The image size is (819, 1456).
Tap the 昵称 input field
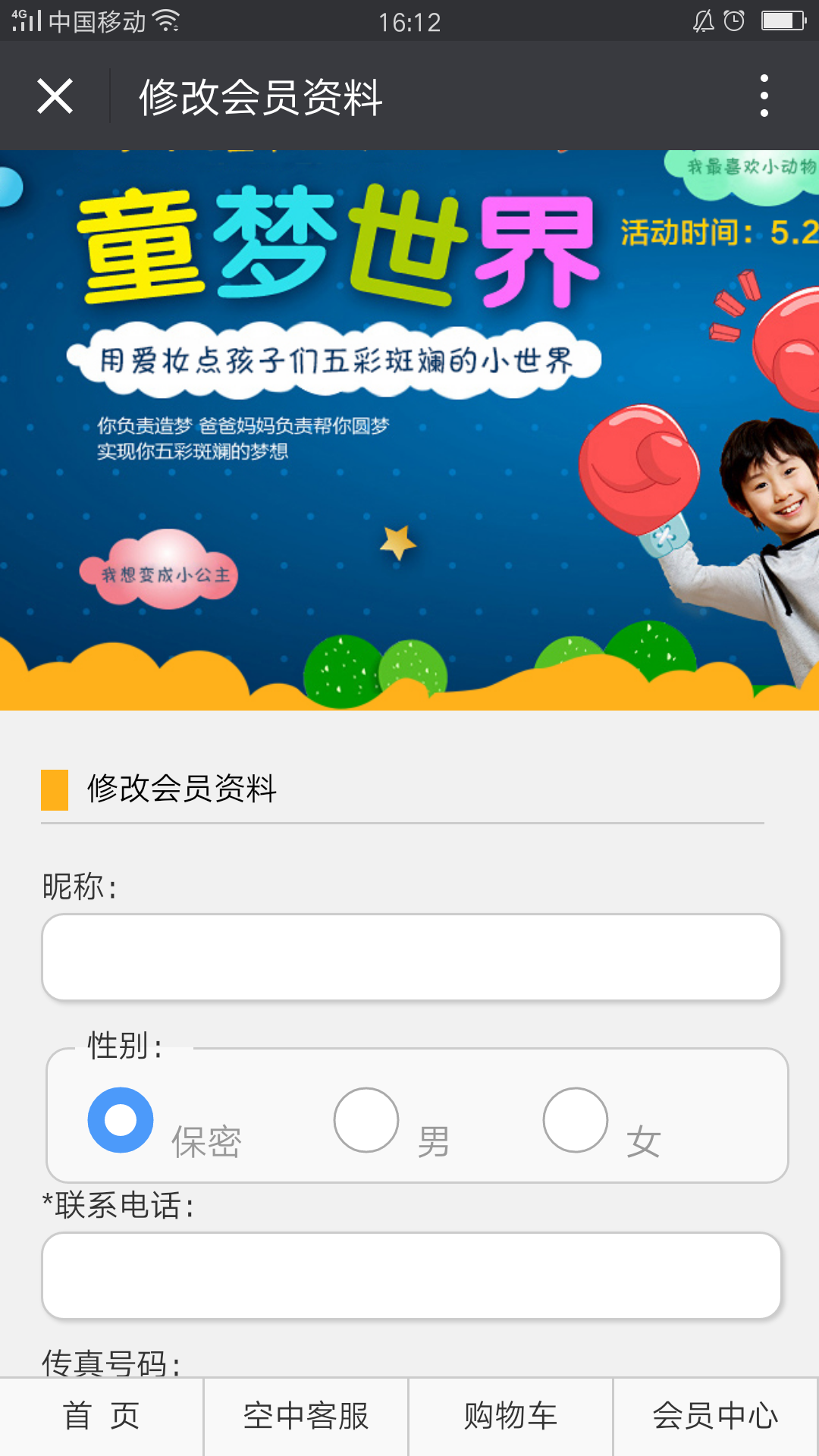pos(411,957)
